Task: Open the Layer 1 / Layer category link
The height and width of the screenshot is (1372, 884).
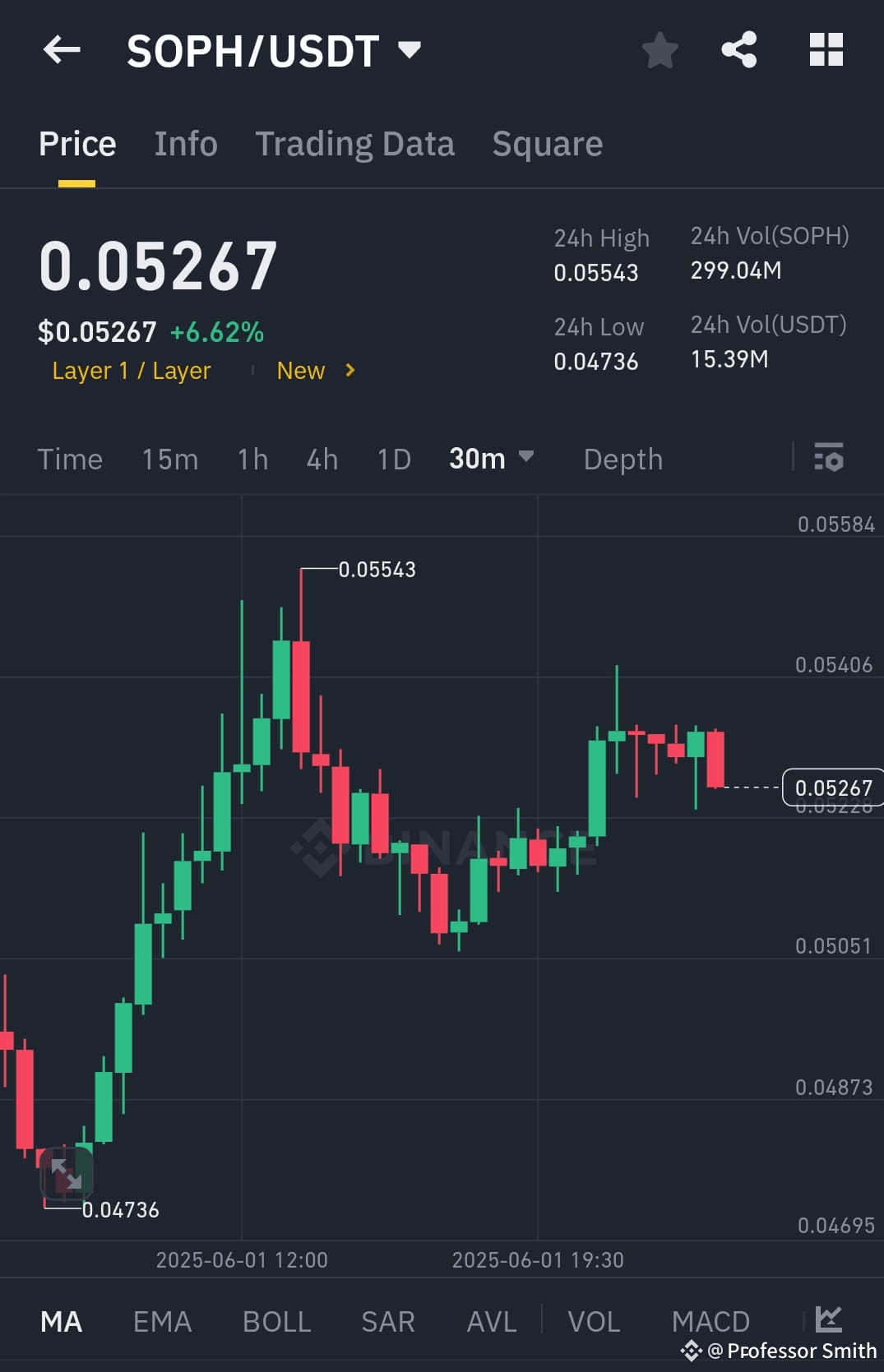Action: [x=131, y=371]
